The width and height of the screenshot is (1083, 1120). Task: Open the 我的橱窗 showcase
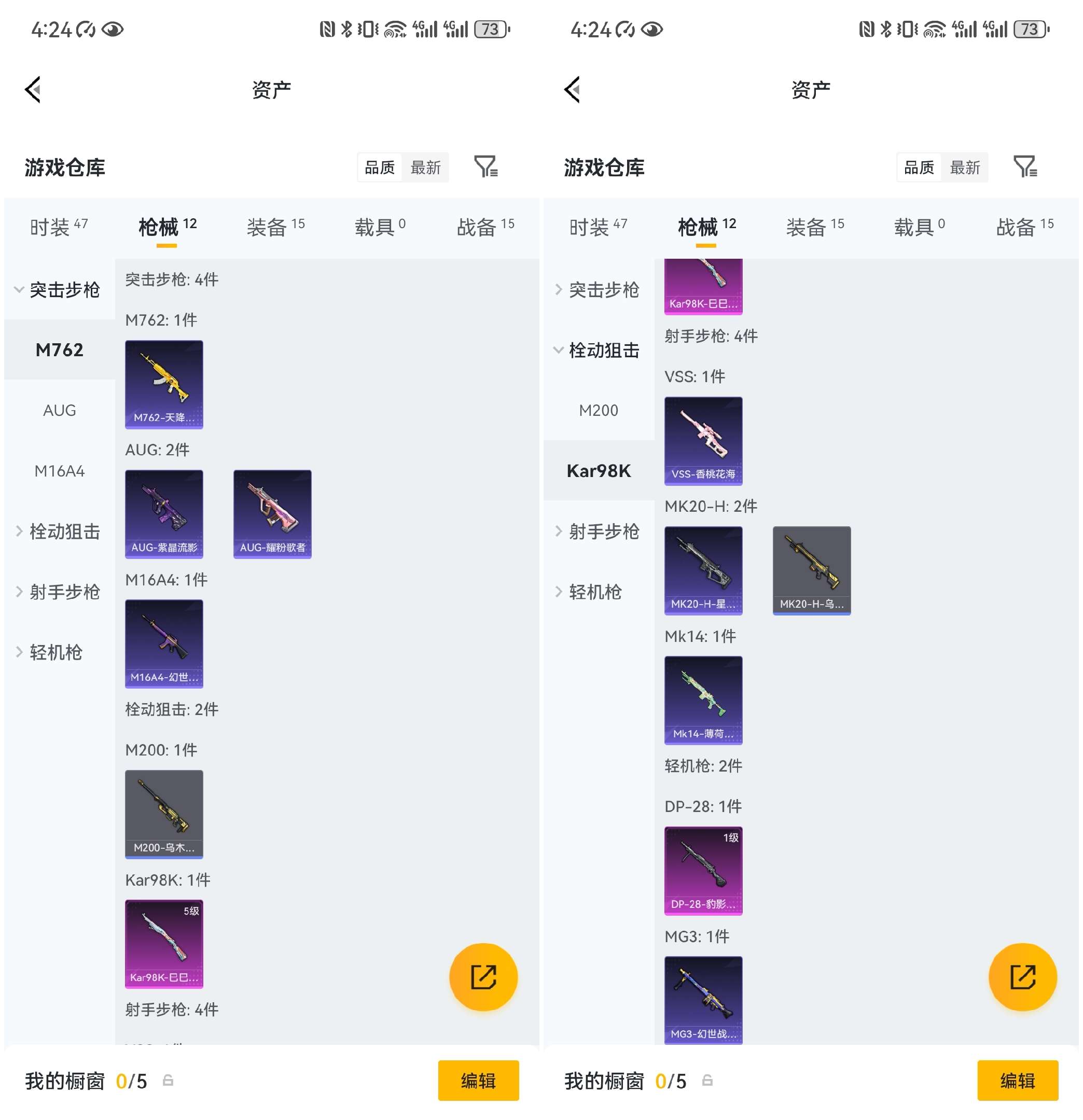pos(65,1081)
